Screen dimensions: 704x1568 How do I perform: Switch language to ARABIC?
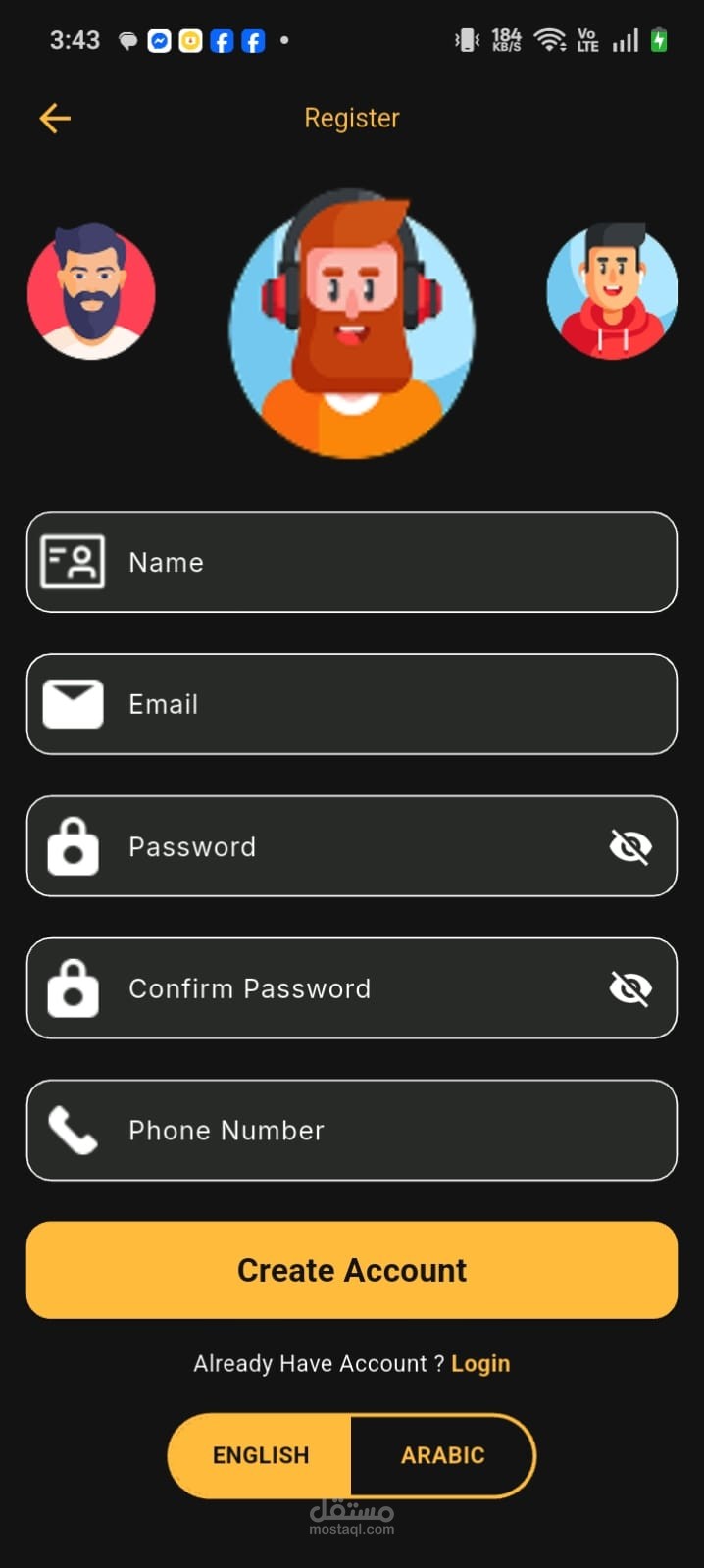442,1455
